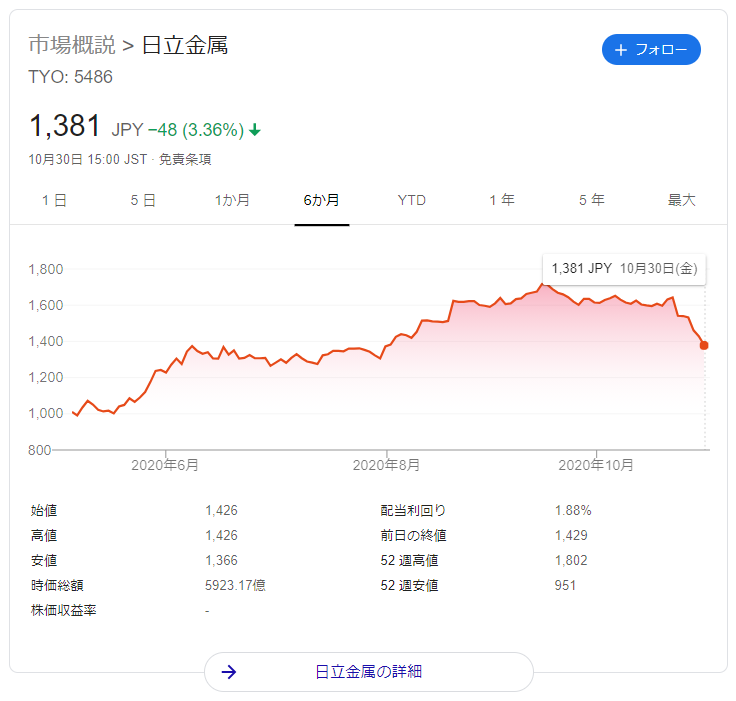Switch to the 5年 range

pyautogui.click(x=591, y=200)
